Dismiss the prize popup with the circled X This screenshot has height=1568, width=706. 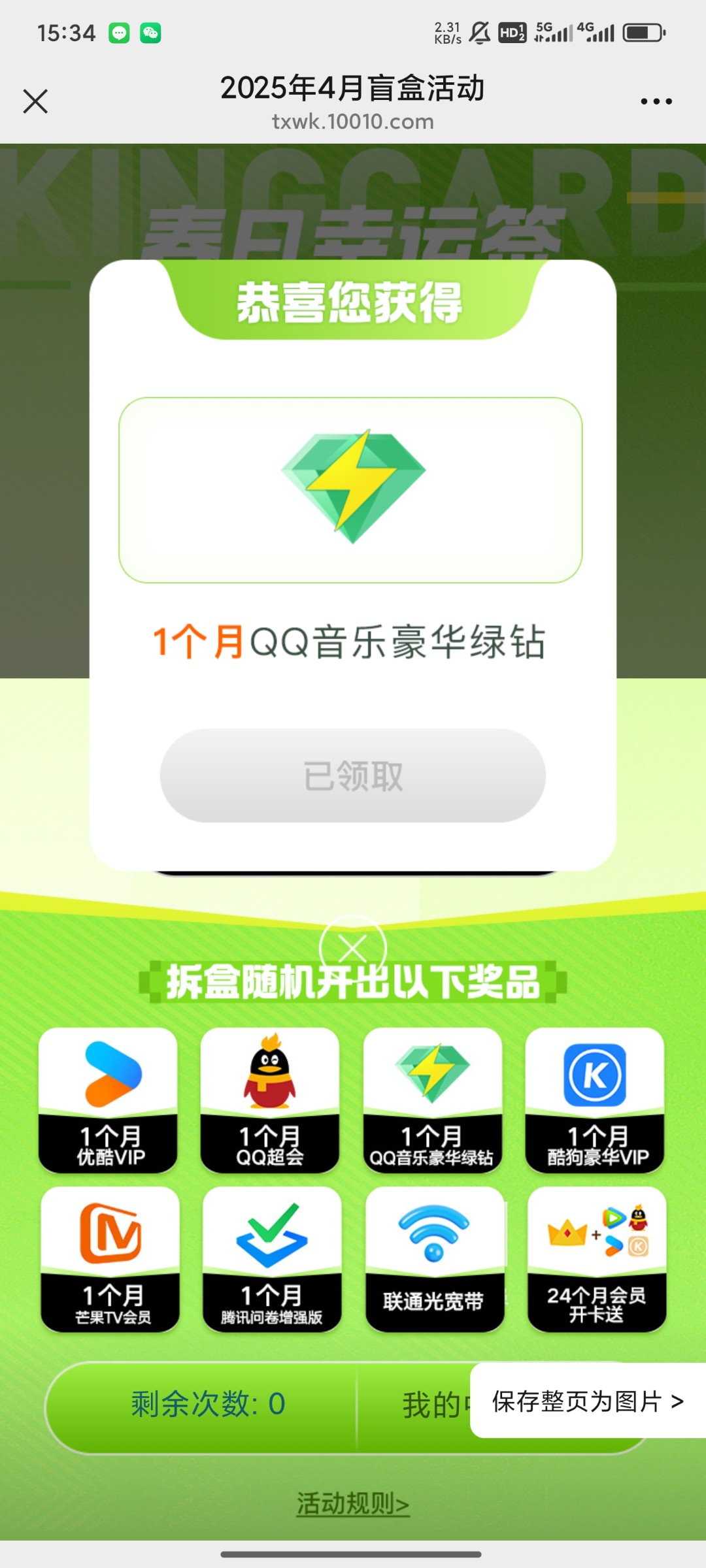[353, 948]
